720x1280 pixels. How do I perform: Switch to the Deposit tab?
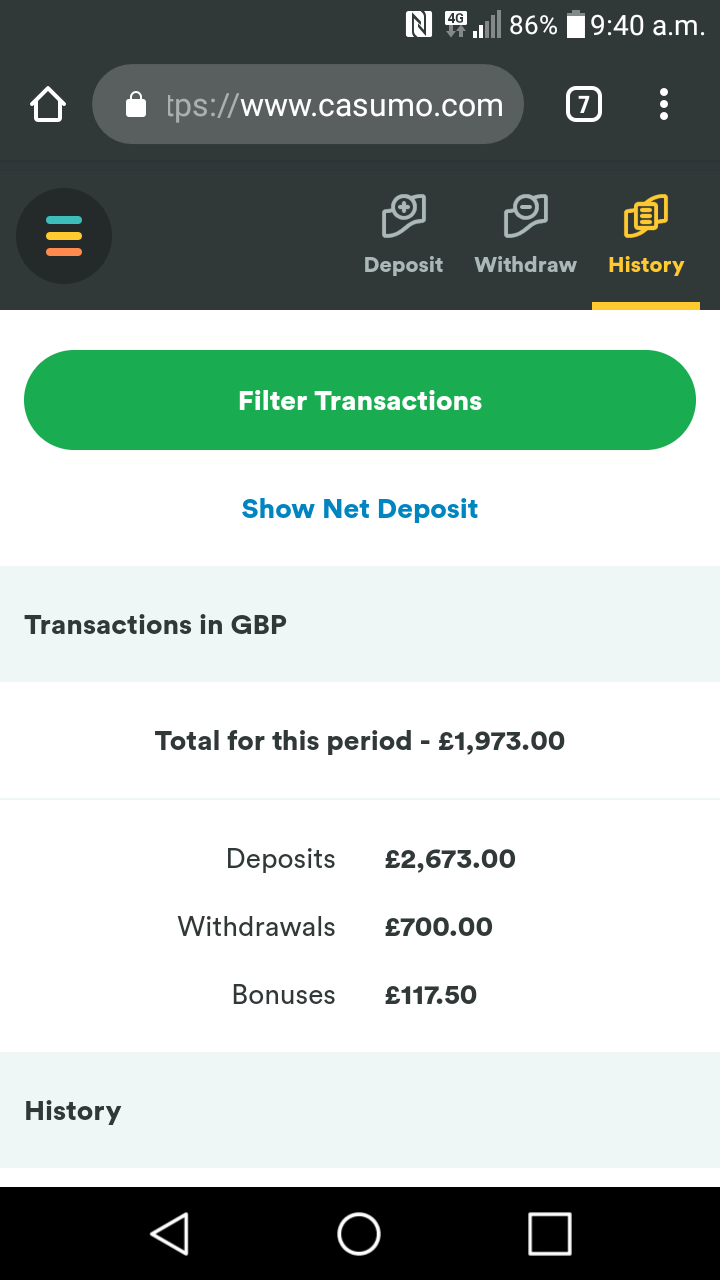point(403,236)
